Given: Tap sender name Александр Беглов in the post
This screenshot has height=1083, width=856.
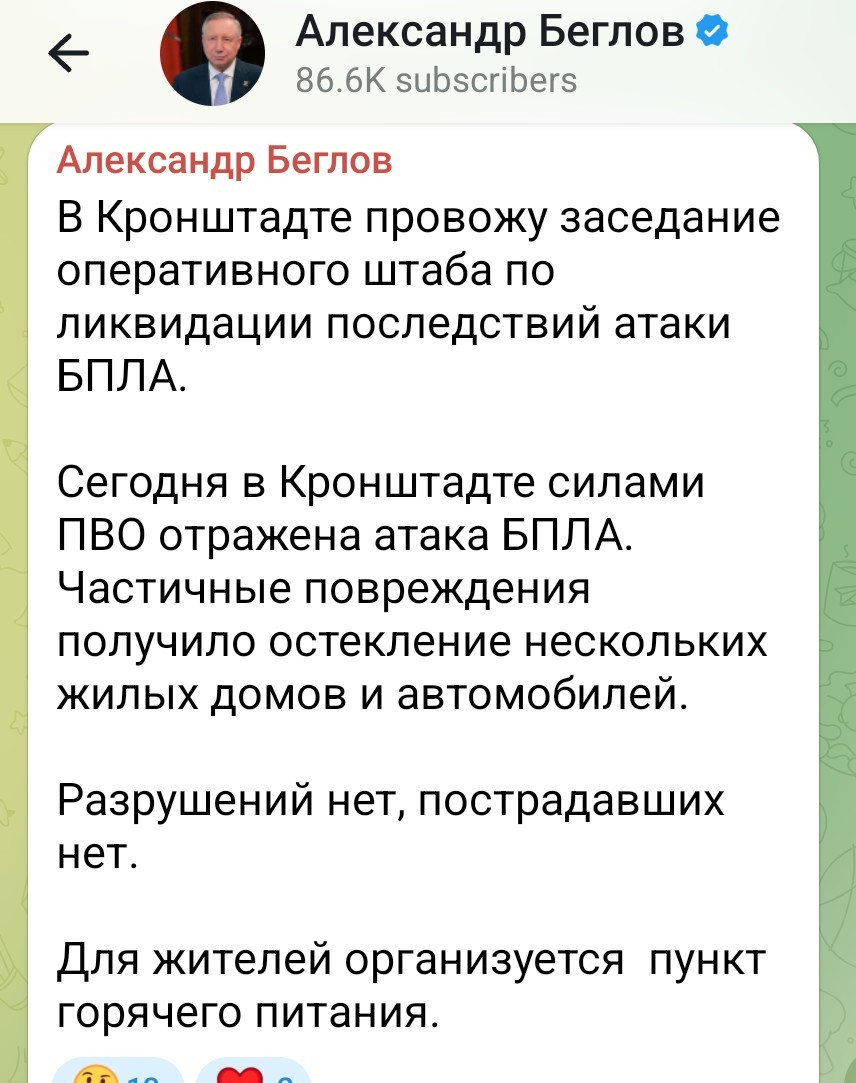Looking at the screenshot, I should (224, 159).
